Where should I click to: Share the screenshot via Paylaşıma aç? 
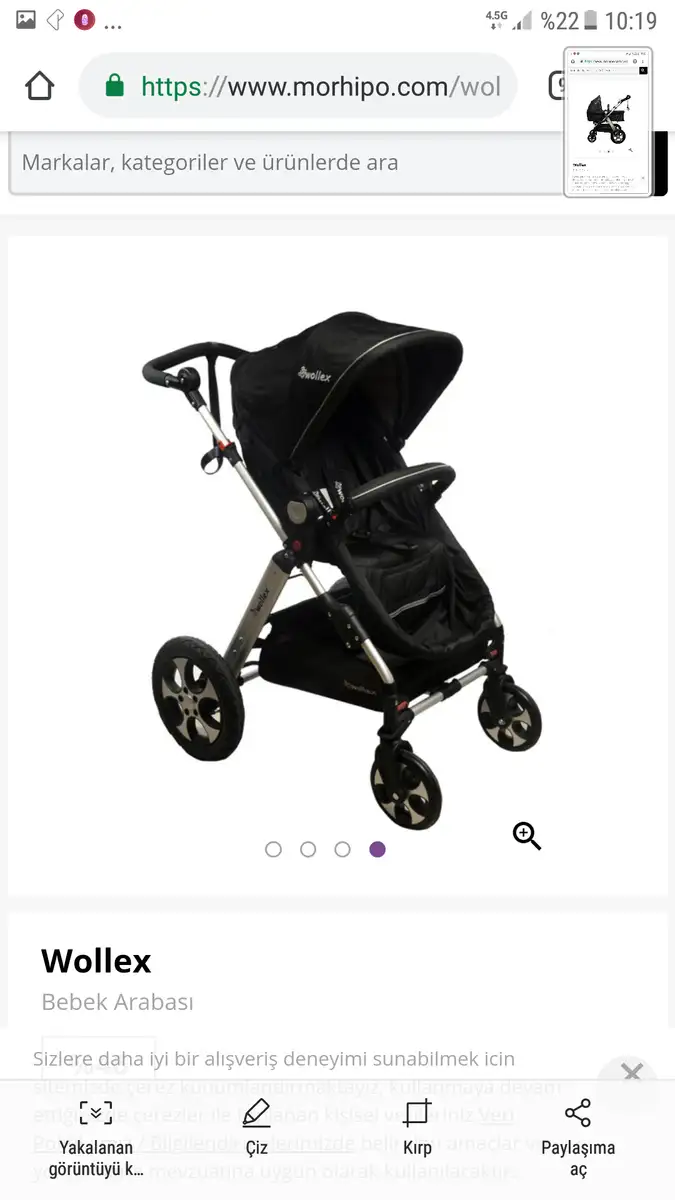(578, 1139)
